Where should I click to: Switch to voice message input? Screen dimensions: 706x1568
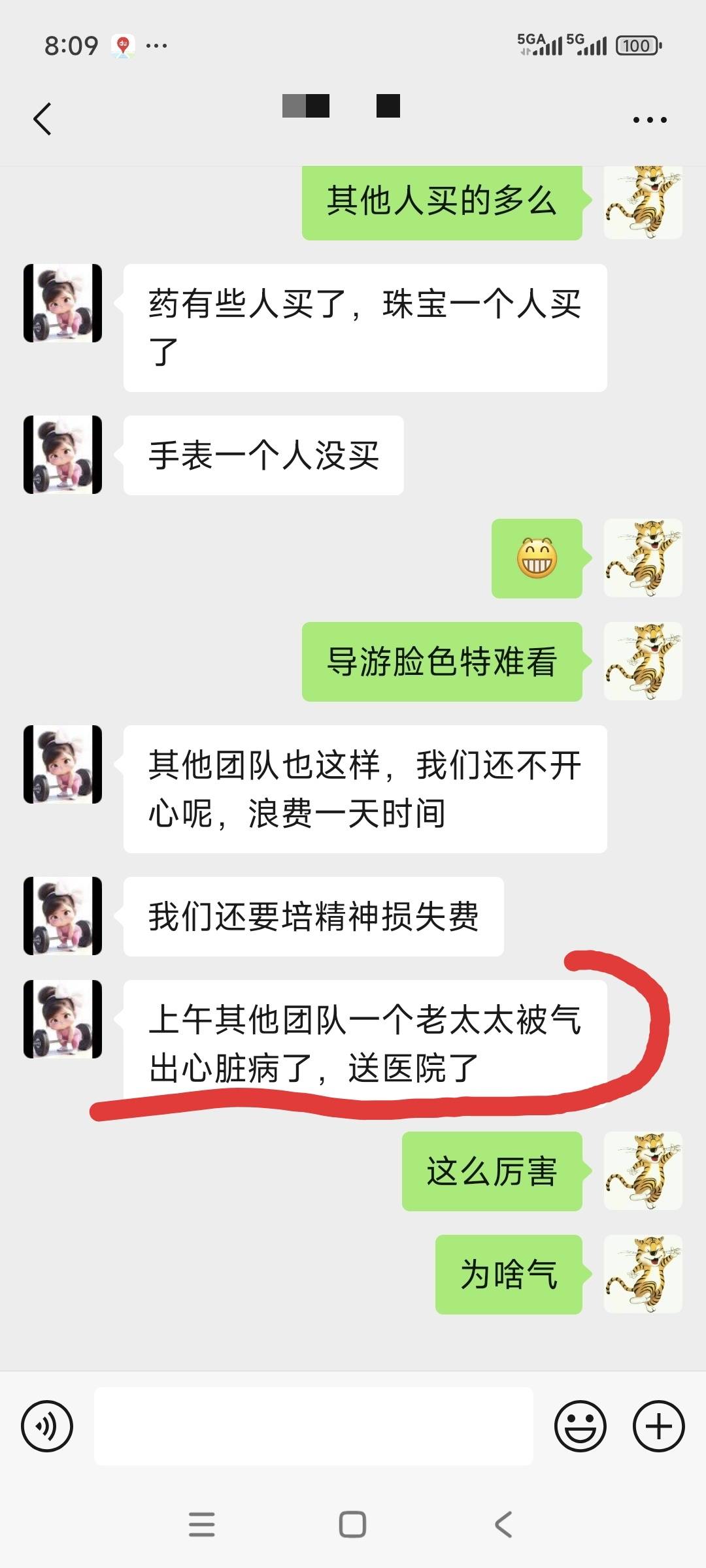click(x=47, y=1426)
